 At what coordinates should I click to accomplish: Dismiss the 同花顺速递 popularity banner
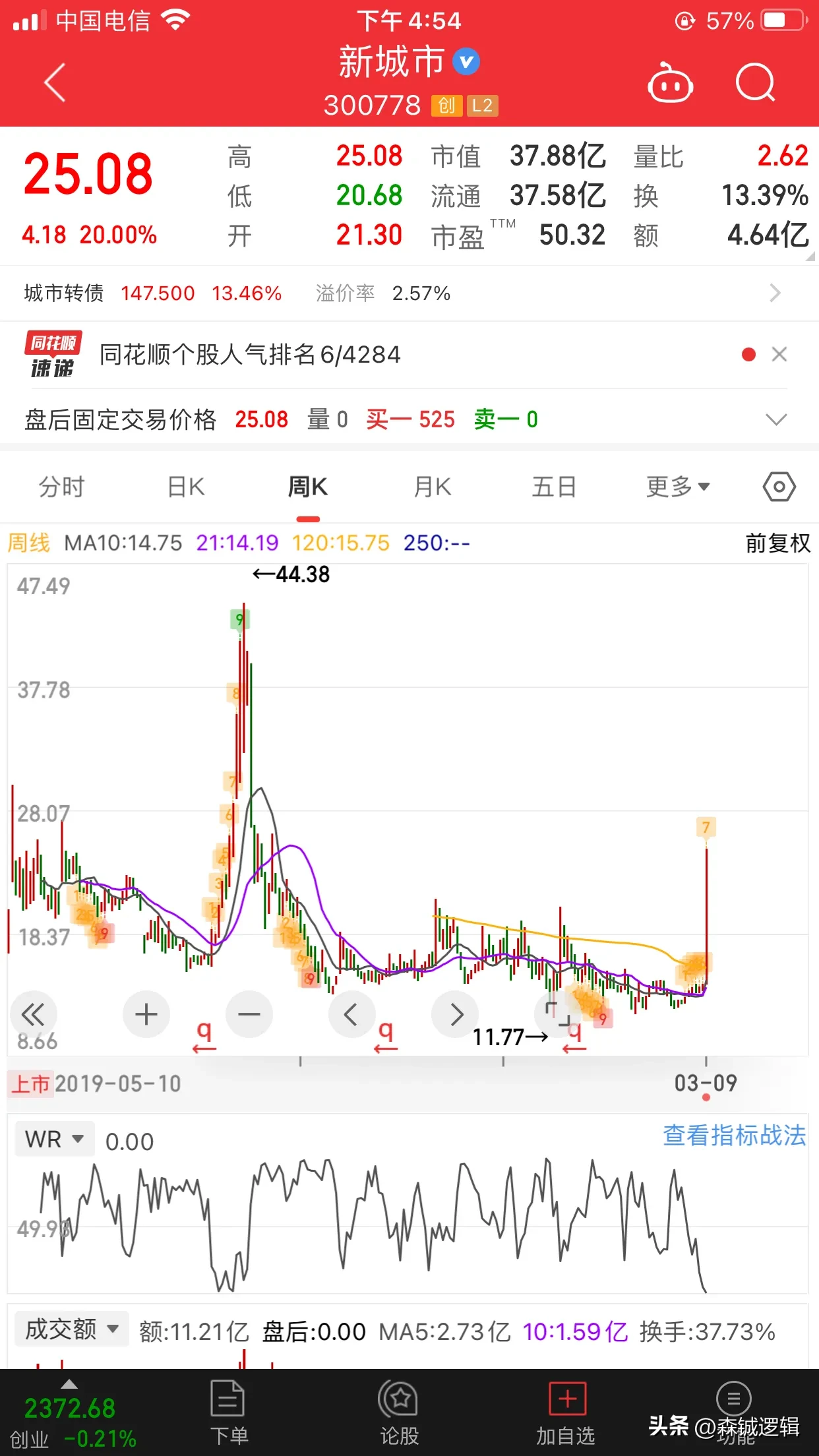pyautogui.click(x=779, y=355)
